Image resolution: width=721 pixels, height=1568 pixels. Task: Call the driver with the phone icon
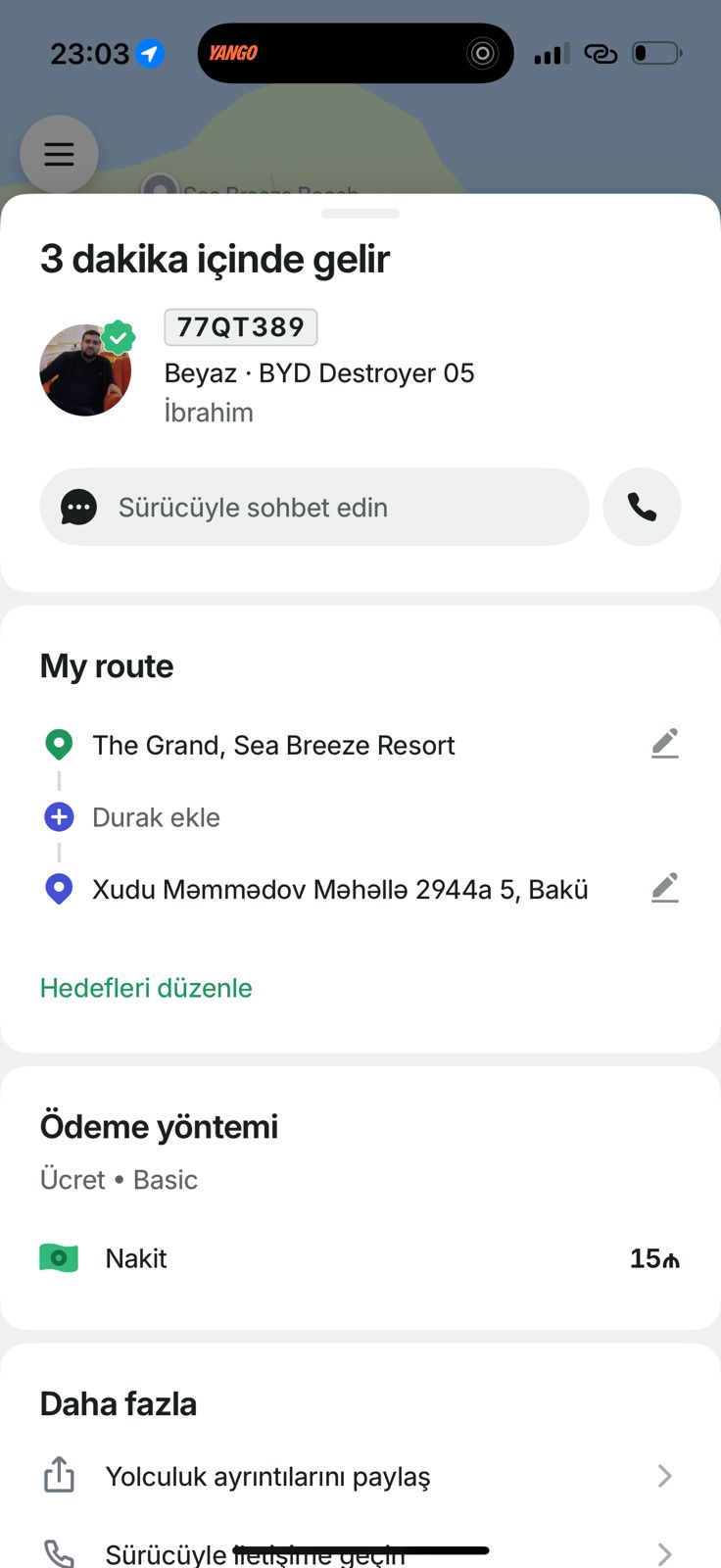pos(642,507)
